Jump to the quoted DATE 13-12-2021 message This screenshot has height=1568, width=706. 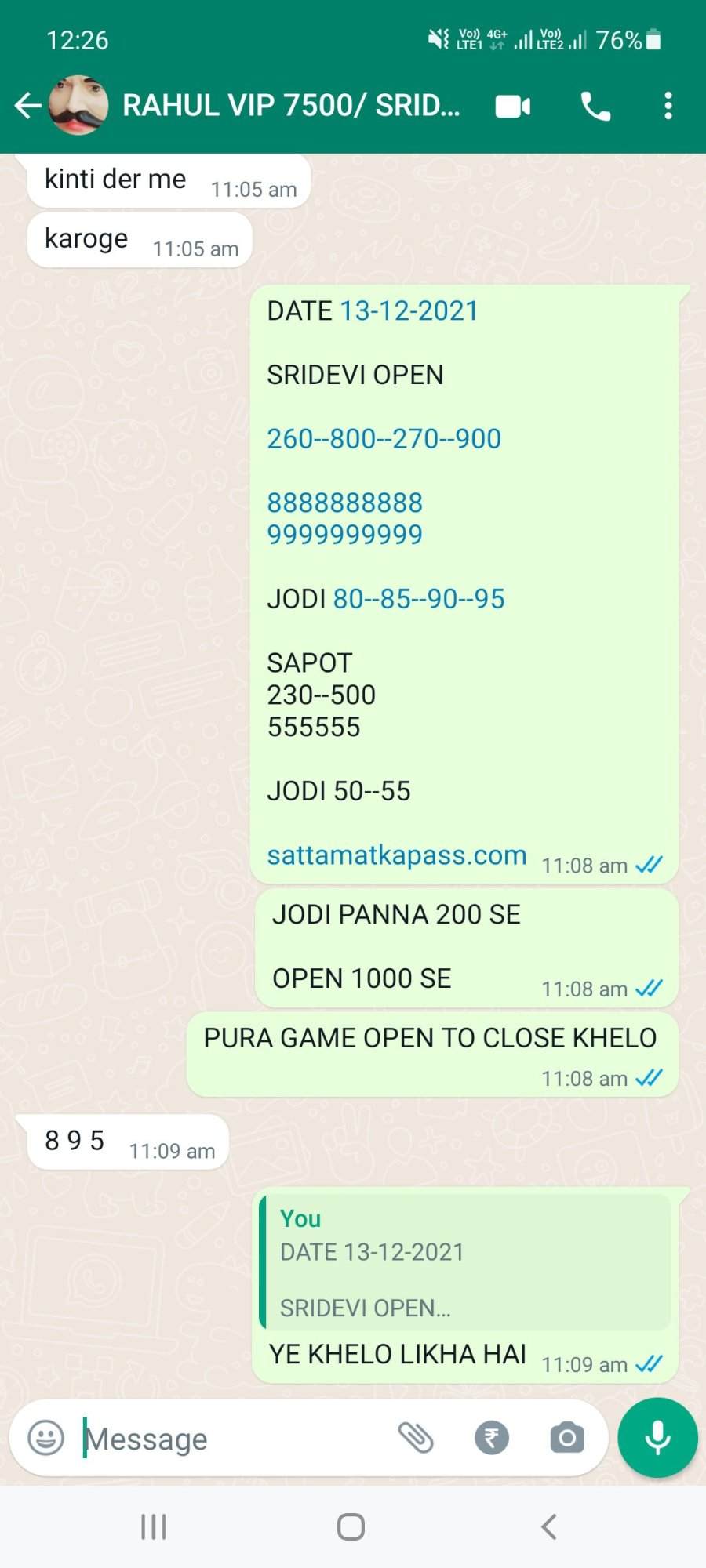(465, 1261)
